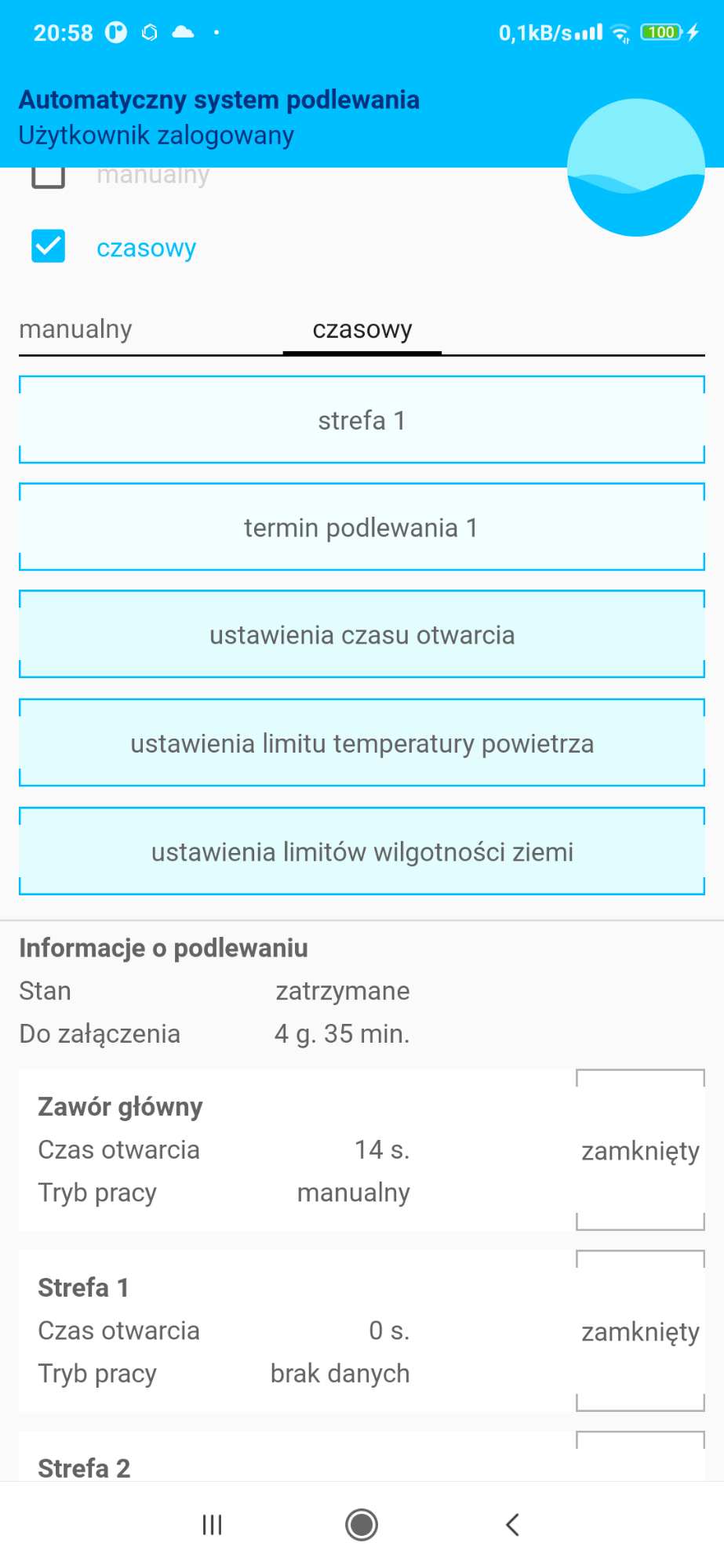Image resolution: width=724 pixels, height=1568 pixels.
Task: Select the czasowy tab
Action: point(362,329)
